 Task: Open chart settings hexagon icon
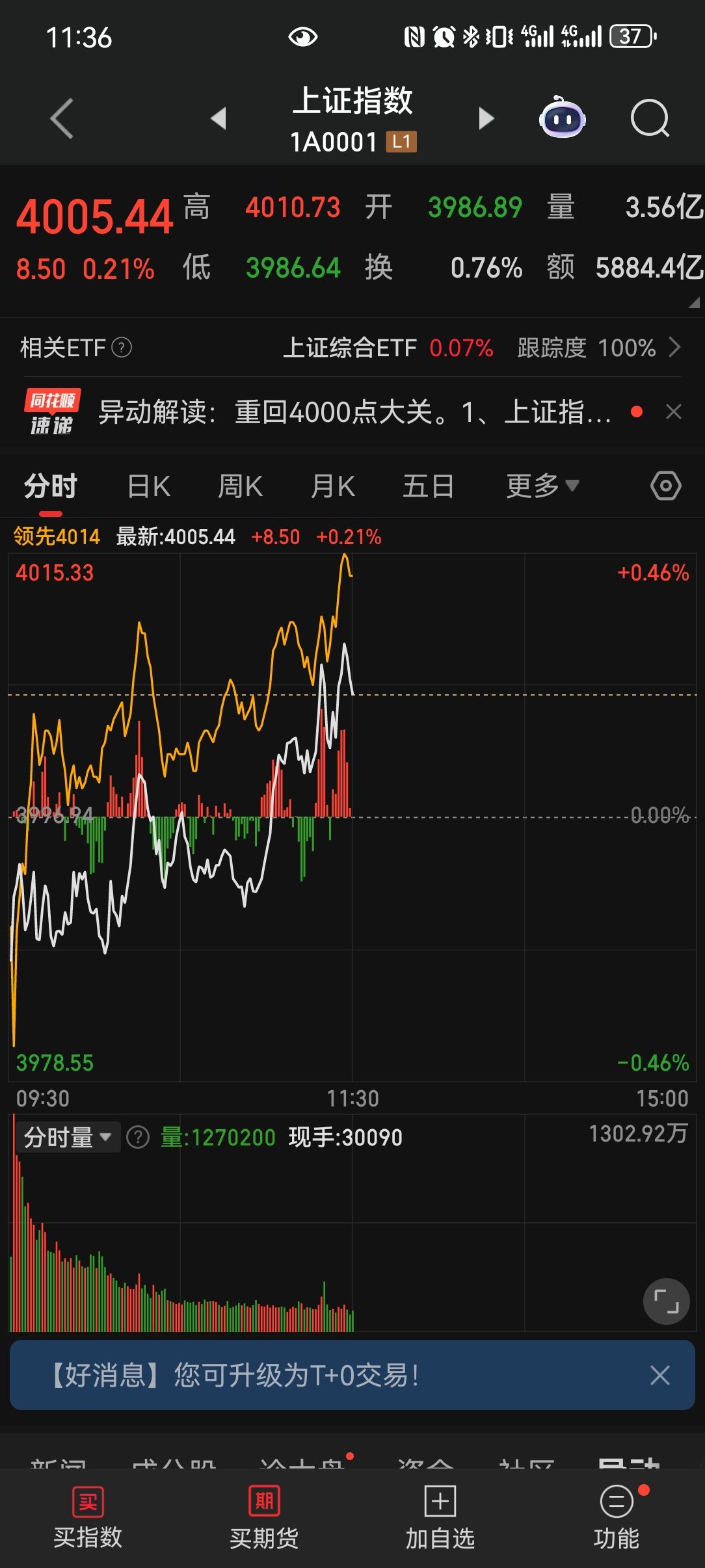tap(665, 486)
